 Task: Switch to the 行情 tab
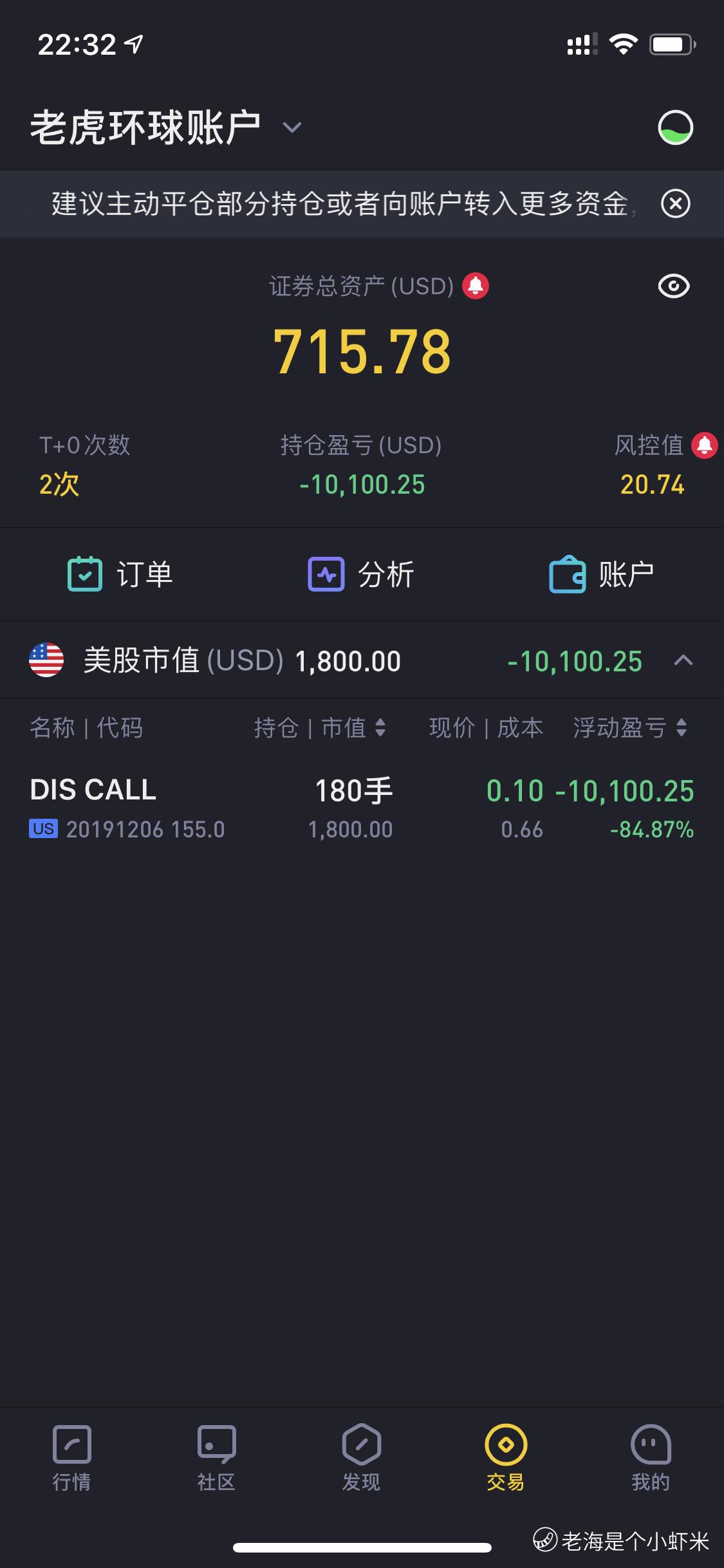[x=71, y=1459]
